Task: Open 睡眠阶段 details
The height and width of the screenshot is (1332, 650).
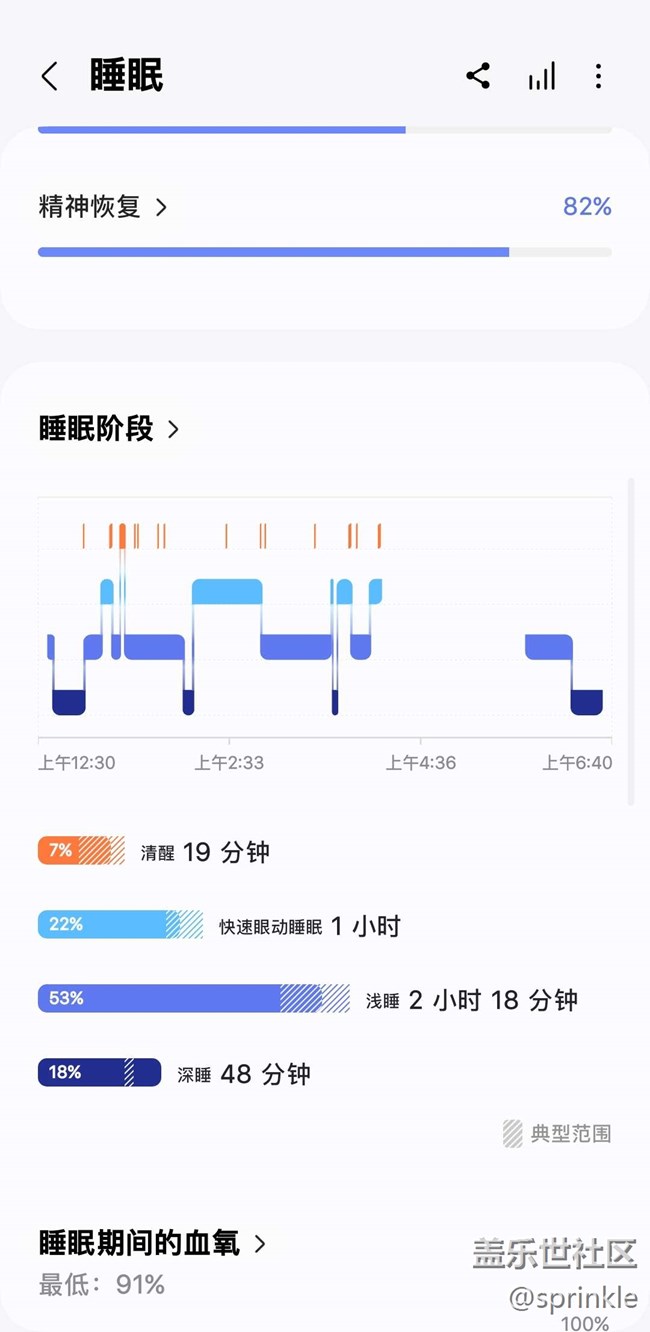Action: [109, 429]
